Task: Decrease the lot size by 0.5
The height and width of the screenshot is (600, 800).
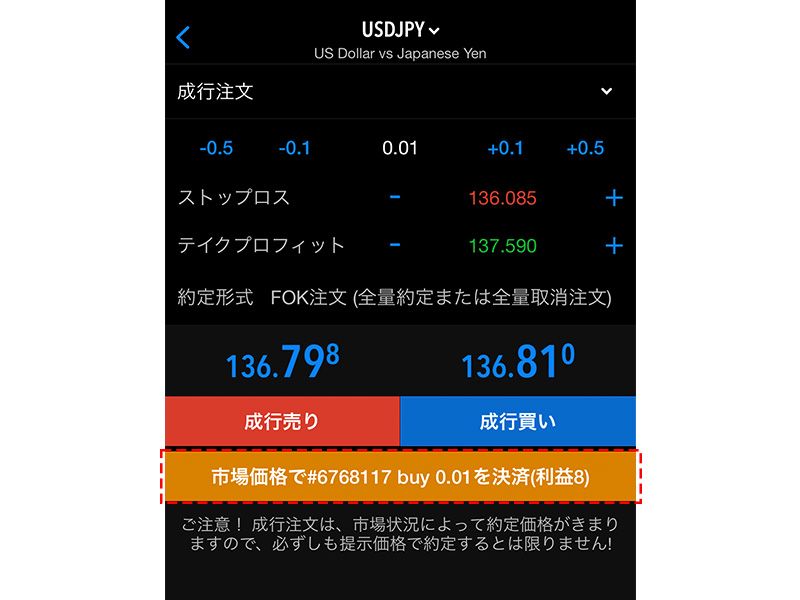Action: 216,148
